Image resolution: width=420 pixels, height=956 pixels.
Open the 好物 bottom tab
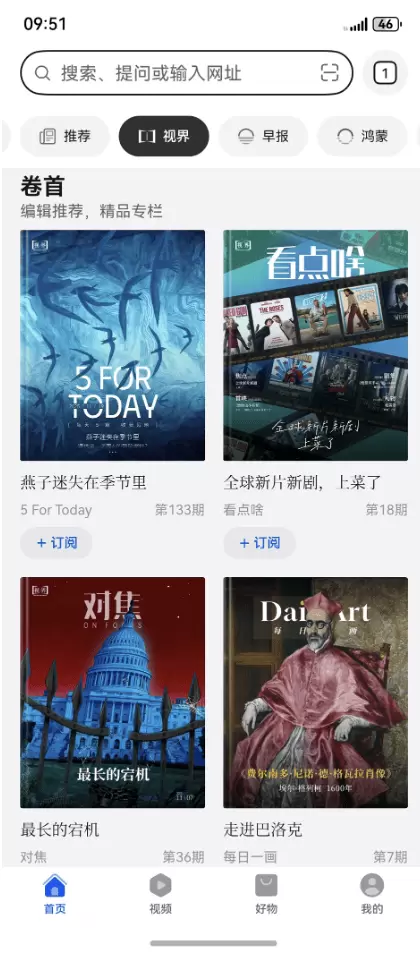click(x=266, y=894)
